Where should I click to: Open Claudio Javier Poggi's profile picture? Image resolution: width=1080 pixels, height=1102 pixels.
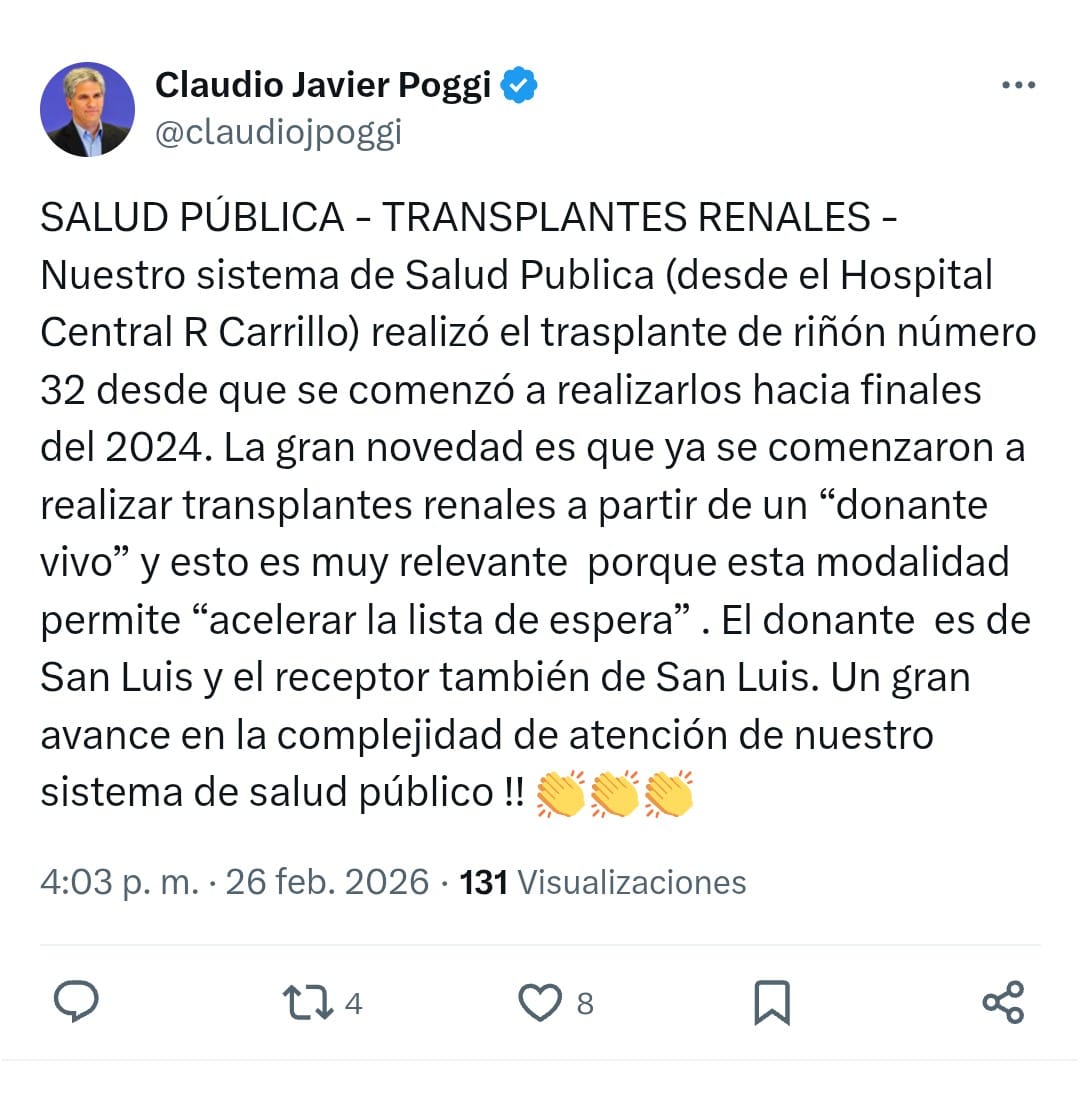(87, 110)
